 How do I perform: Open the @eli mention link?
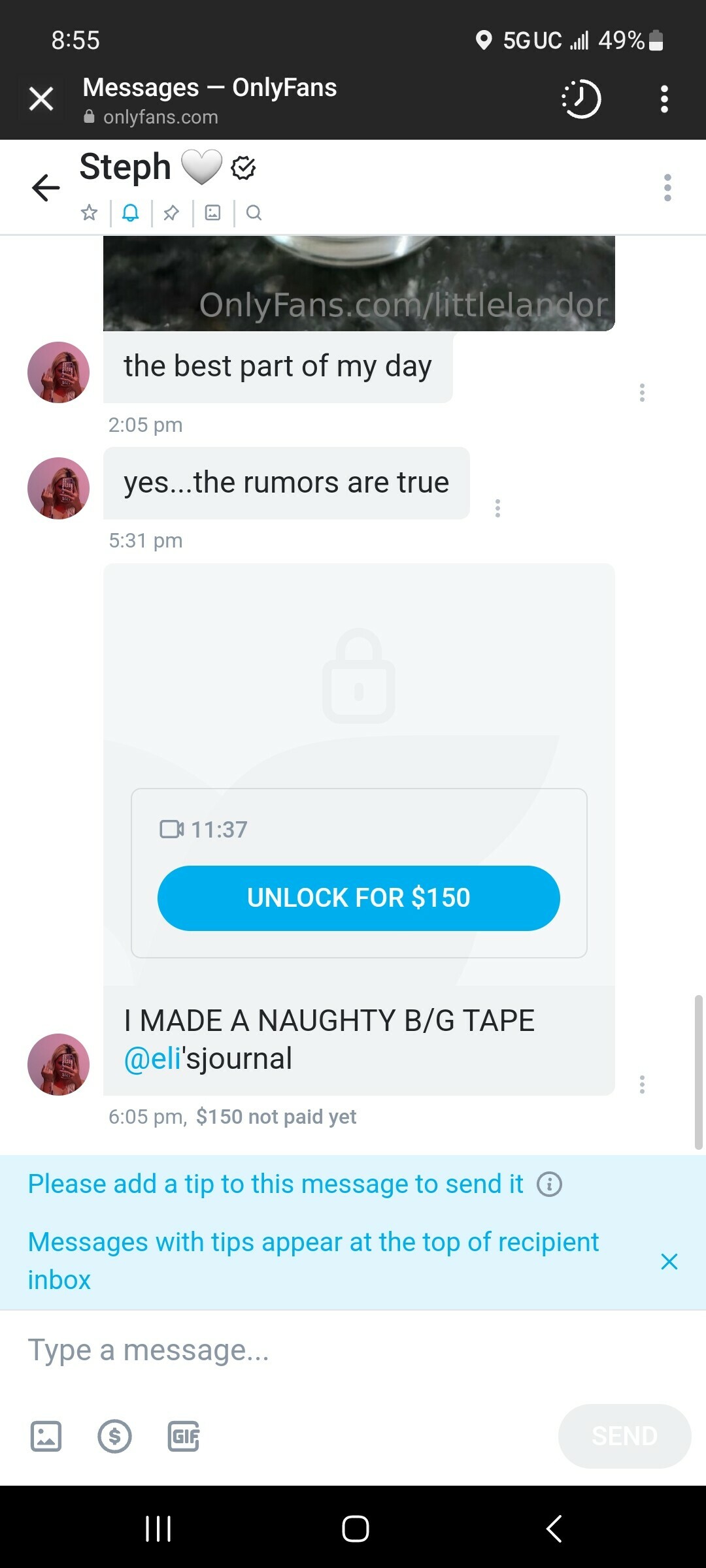152,1058
